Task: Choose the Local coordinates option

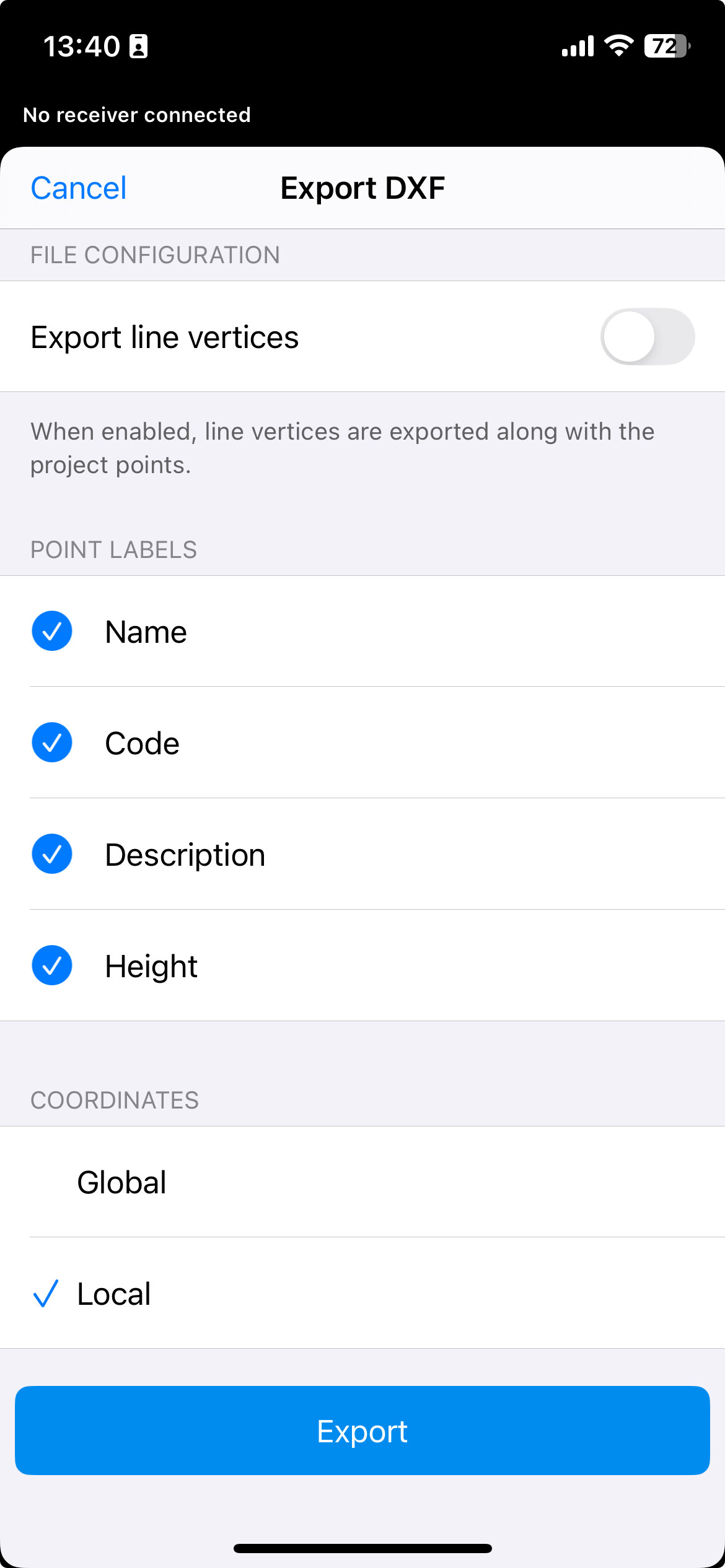Action: [362, 1293]
